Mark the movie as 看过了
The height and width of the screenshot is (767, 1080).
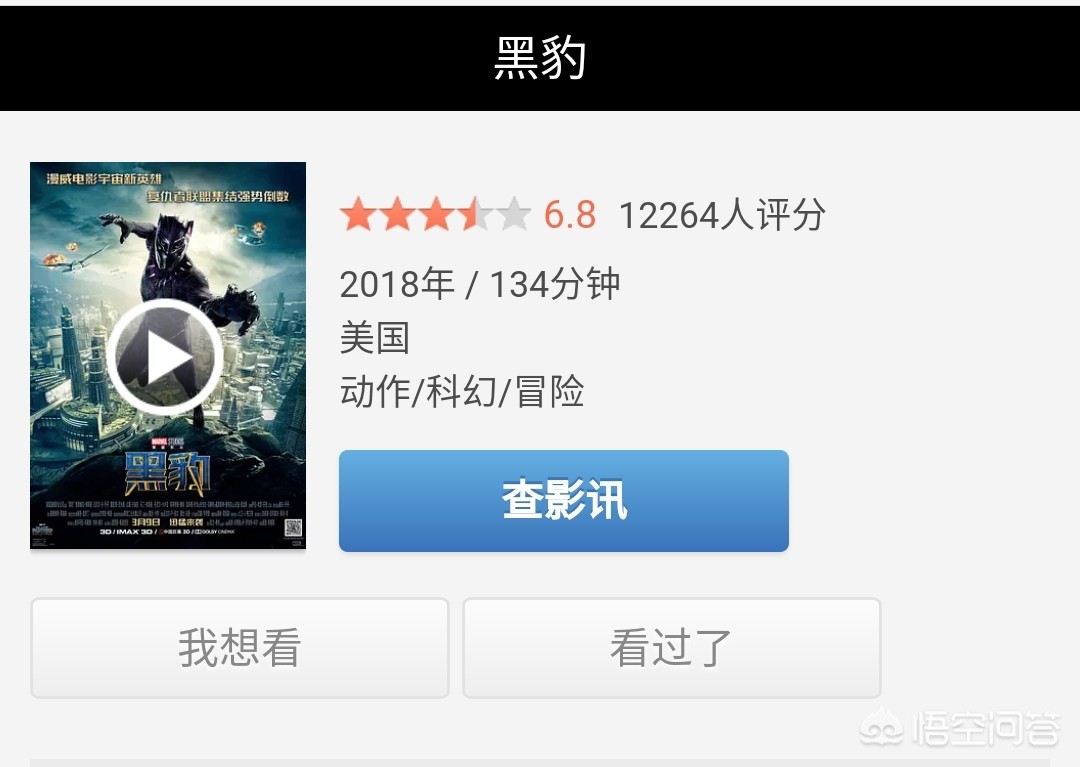click(671, 648)
